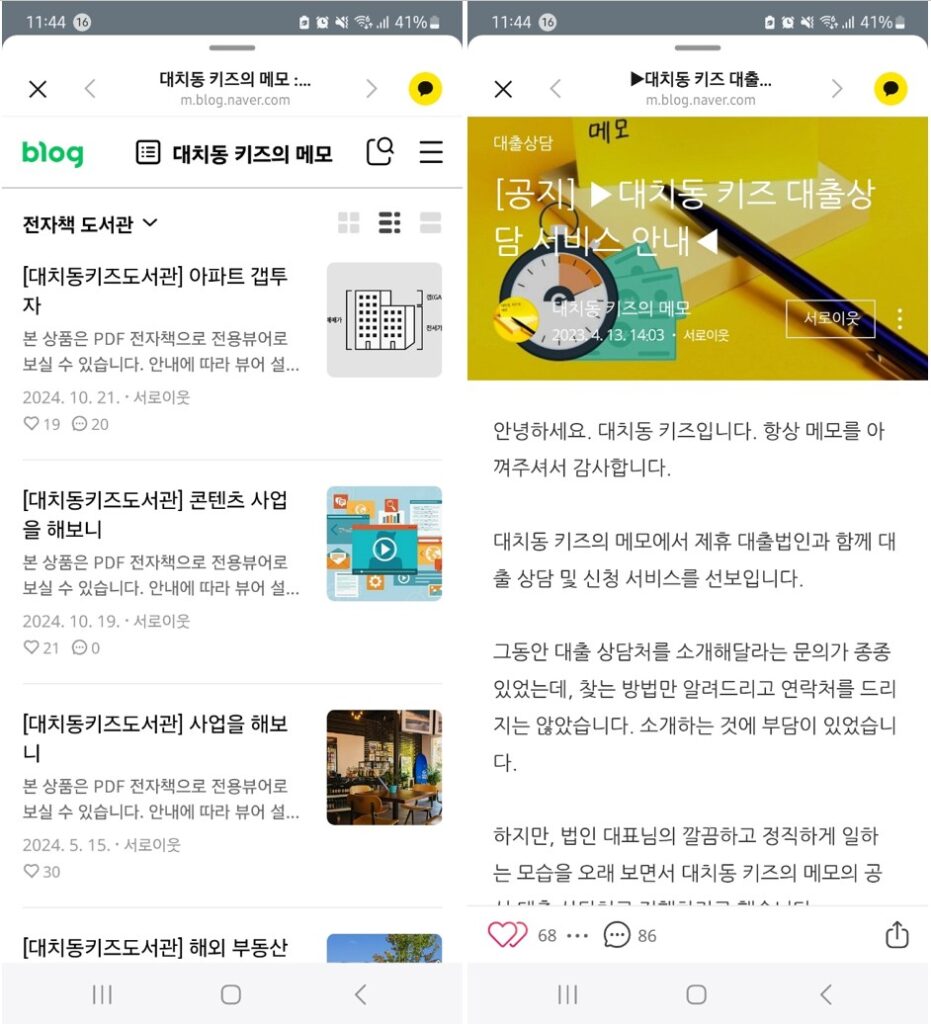The width and height of the screenshot is (931, 1024).
Task: Go to the 대치동 키즈의 메모 blog title
Action: 250,153
